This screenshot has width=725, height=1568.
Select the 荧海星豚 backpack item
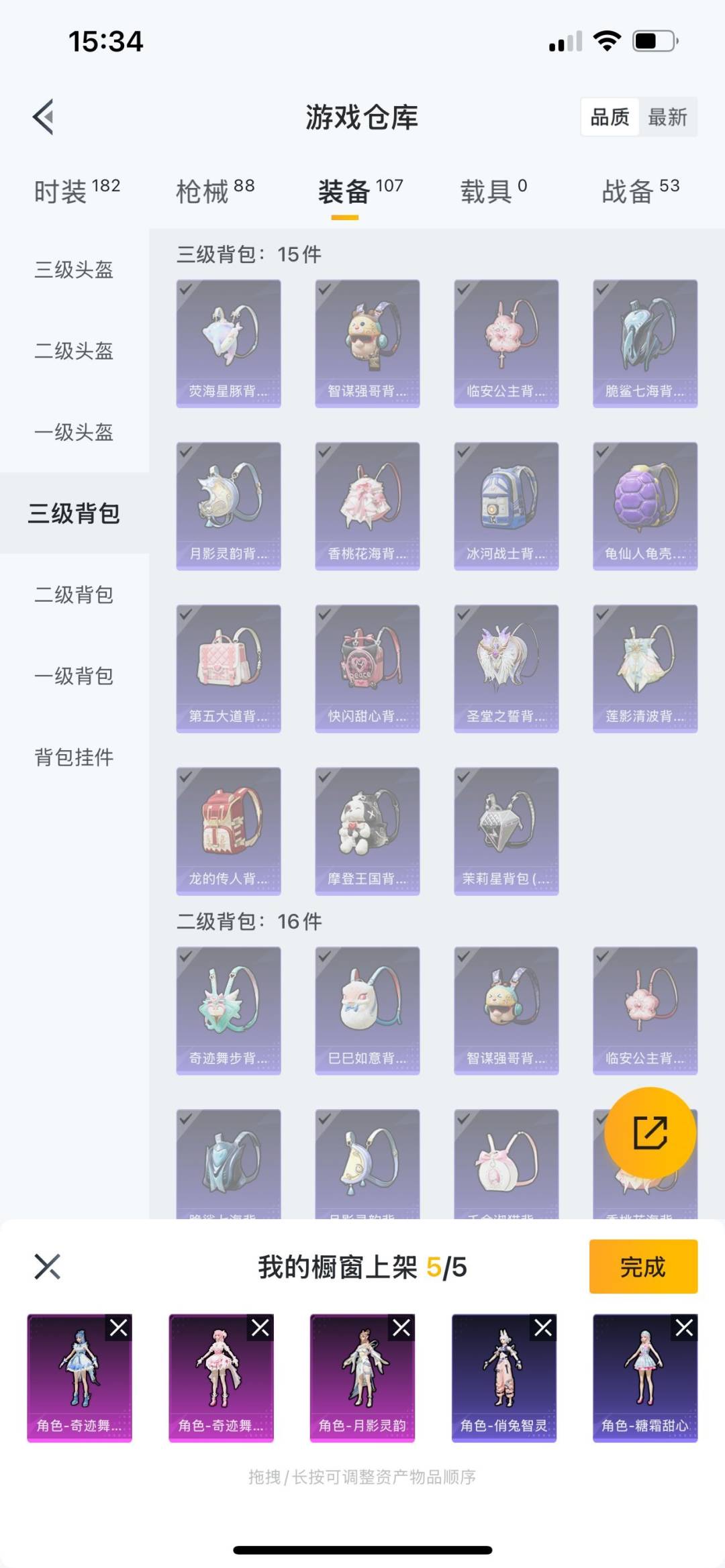click(x=228, y=343)
